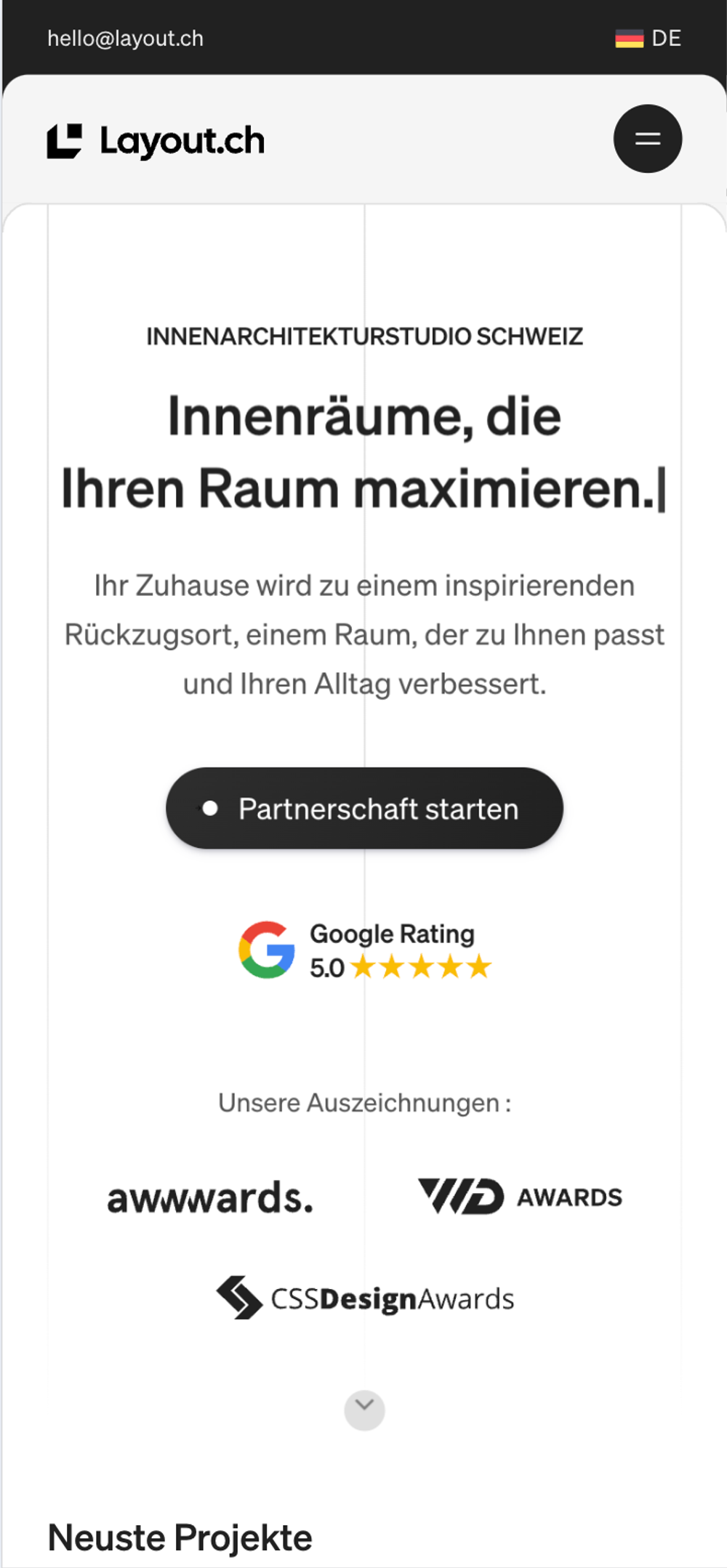This screenshot has height=1568, width=727.
Task: Tap the down chevron circle
Action: click(364, 1410)
